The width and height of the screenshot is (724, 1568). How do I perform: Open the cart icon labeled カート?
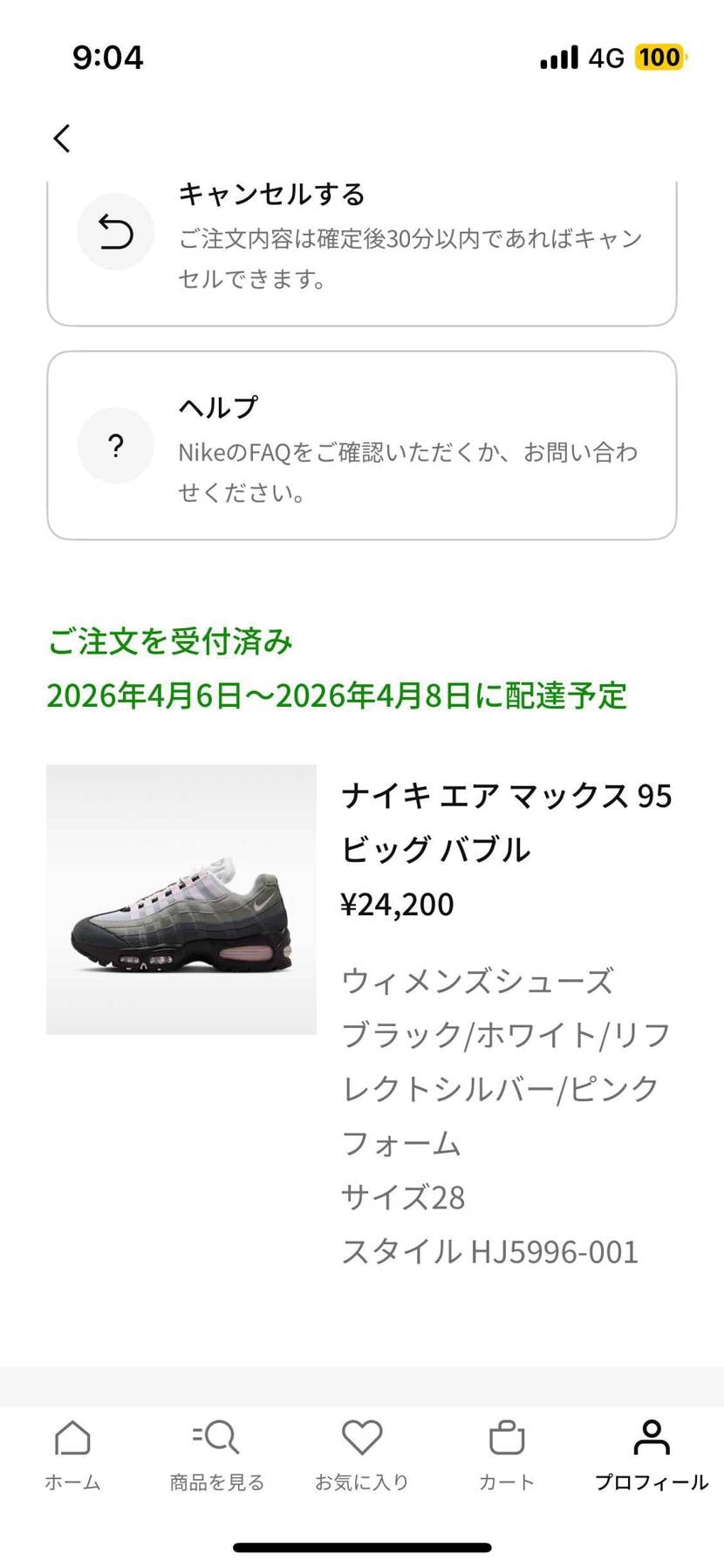505,1434
